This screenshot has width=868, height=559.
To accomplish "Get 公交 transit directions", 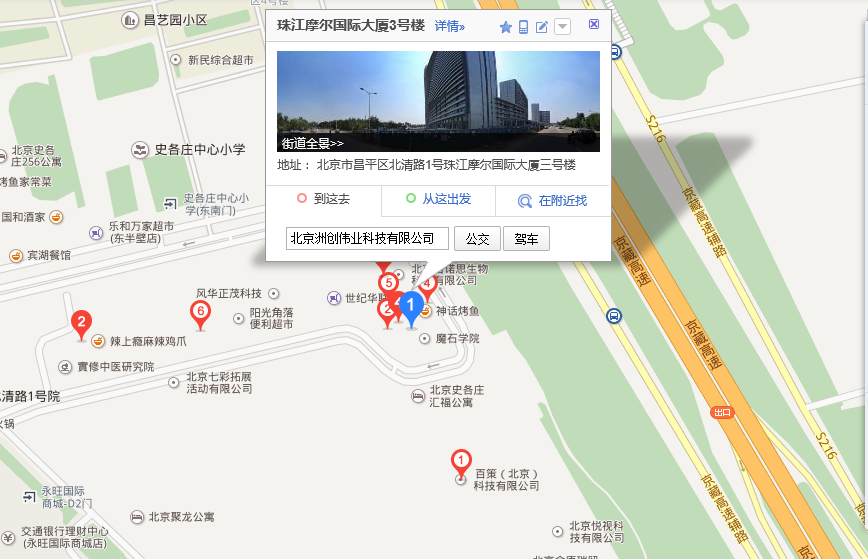I will [x=477, y=238].
